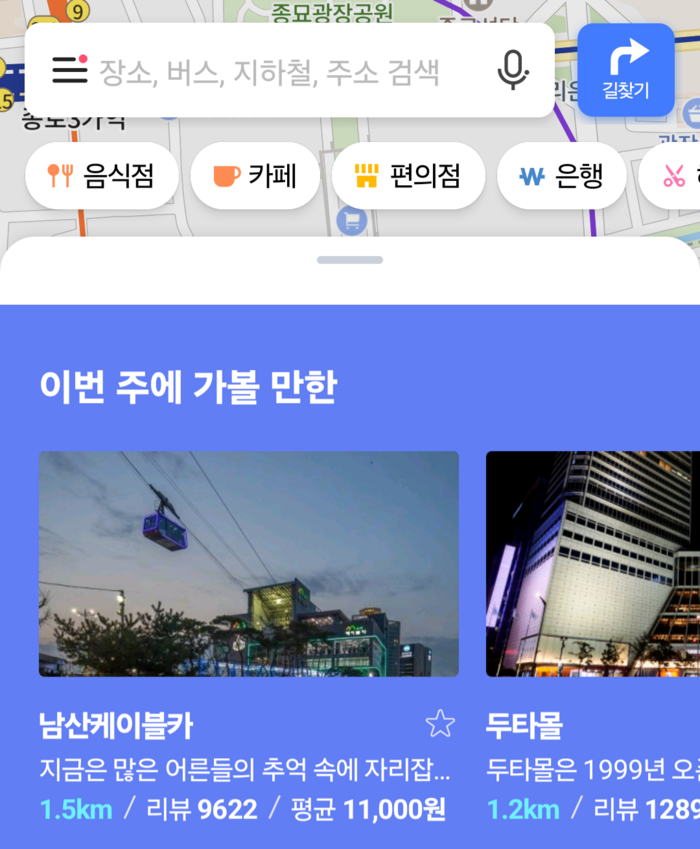Viewport: 700px width, 849px height.
Task: Select the 은행 bank chip
Action: 561,176
